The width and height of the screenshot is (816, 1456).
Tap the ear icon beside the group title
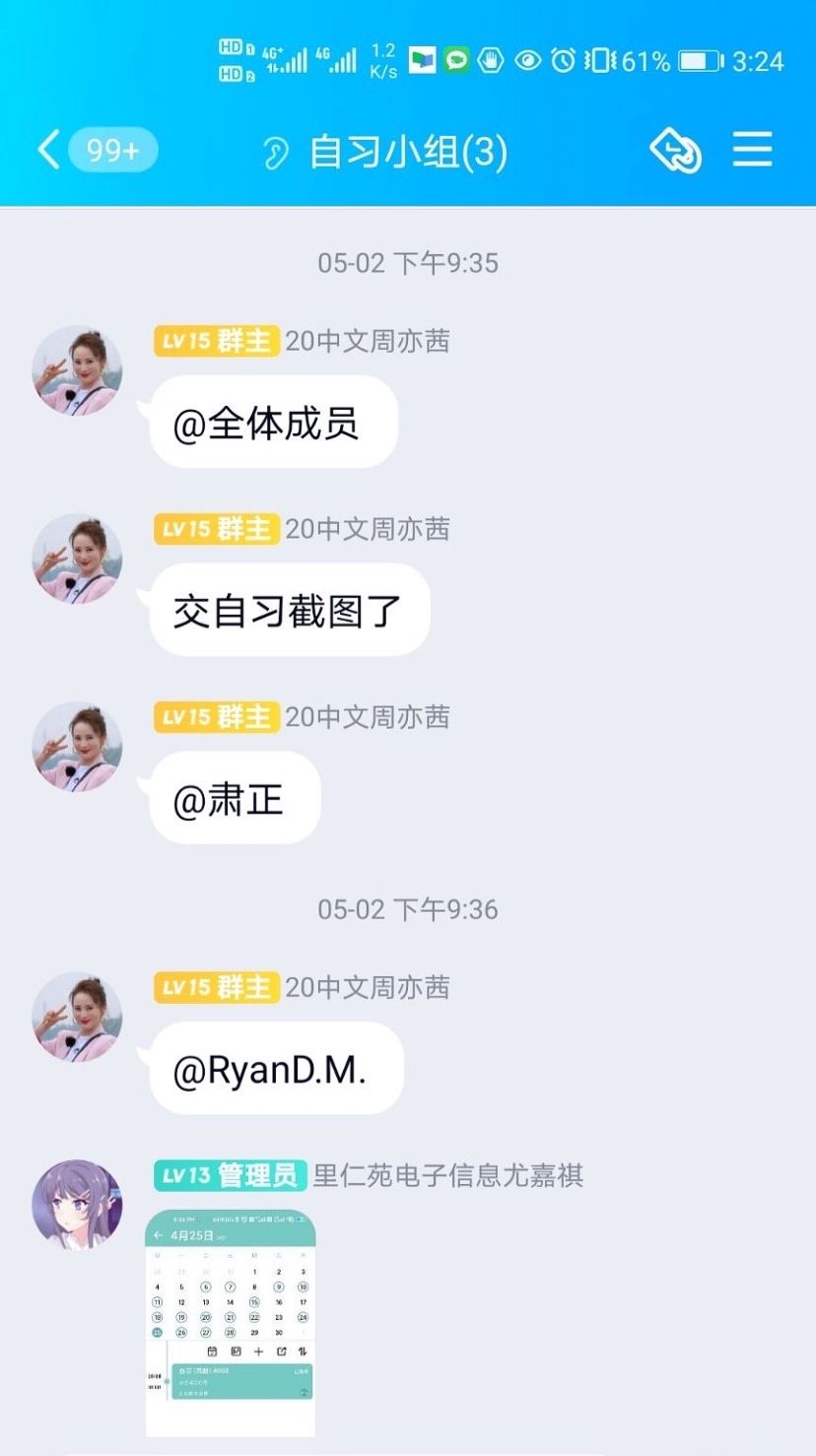(276, 153)
